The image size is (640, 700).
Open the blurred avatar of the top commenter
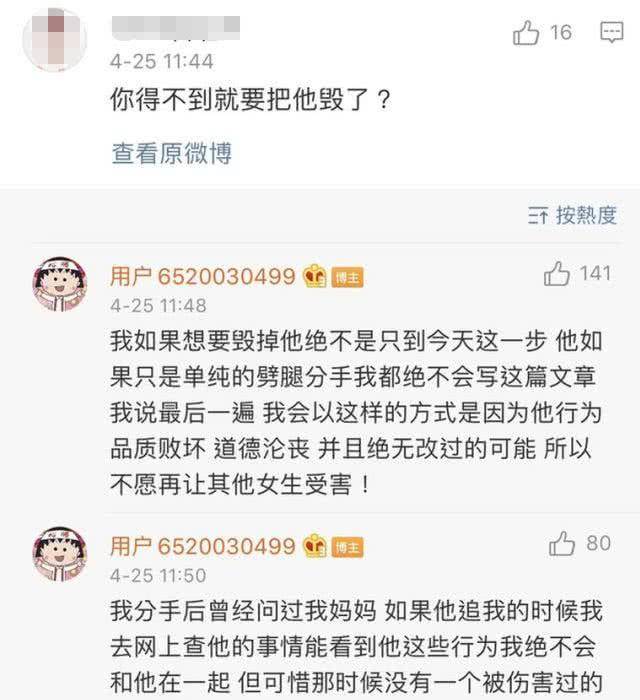(x=57, y=38)
